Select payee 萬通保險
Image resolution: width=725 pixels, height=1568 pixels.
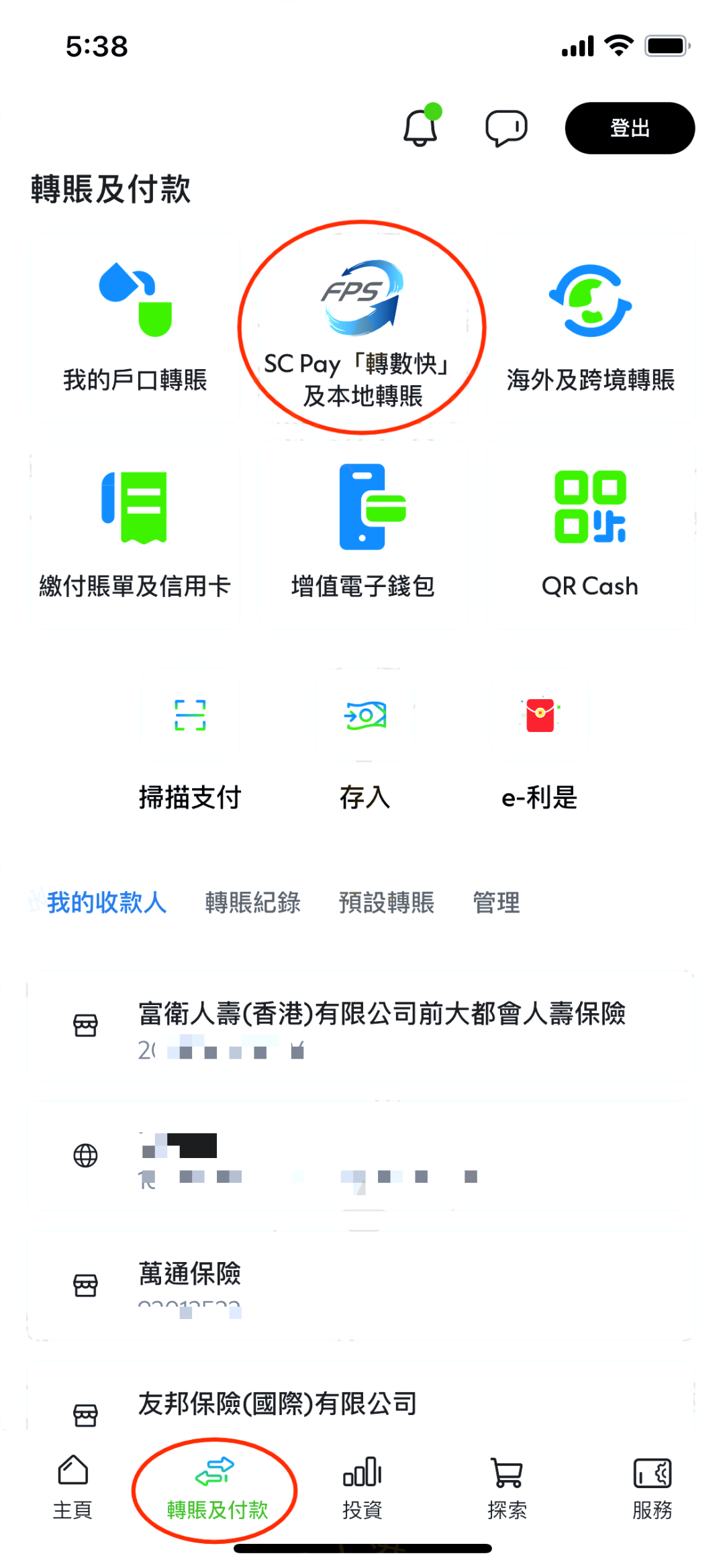[x=360, y=1286]
